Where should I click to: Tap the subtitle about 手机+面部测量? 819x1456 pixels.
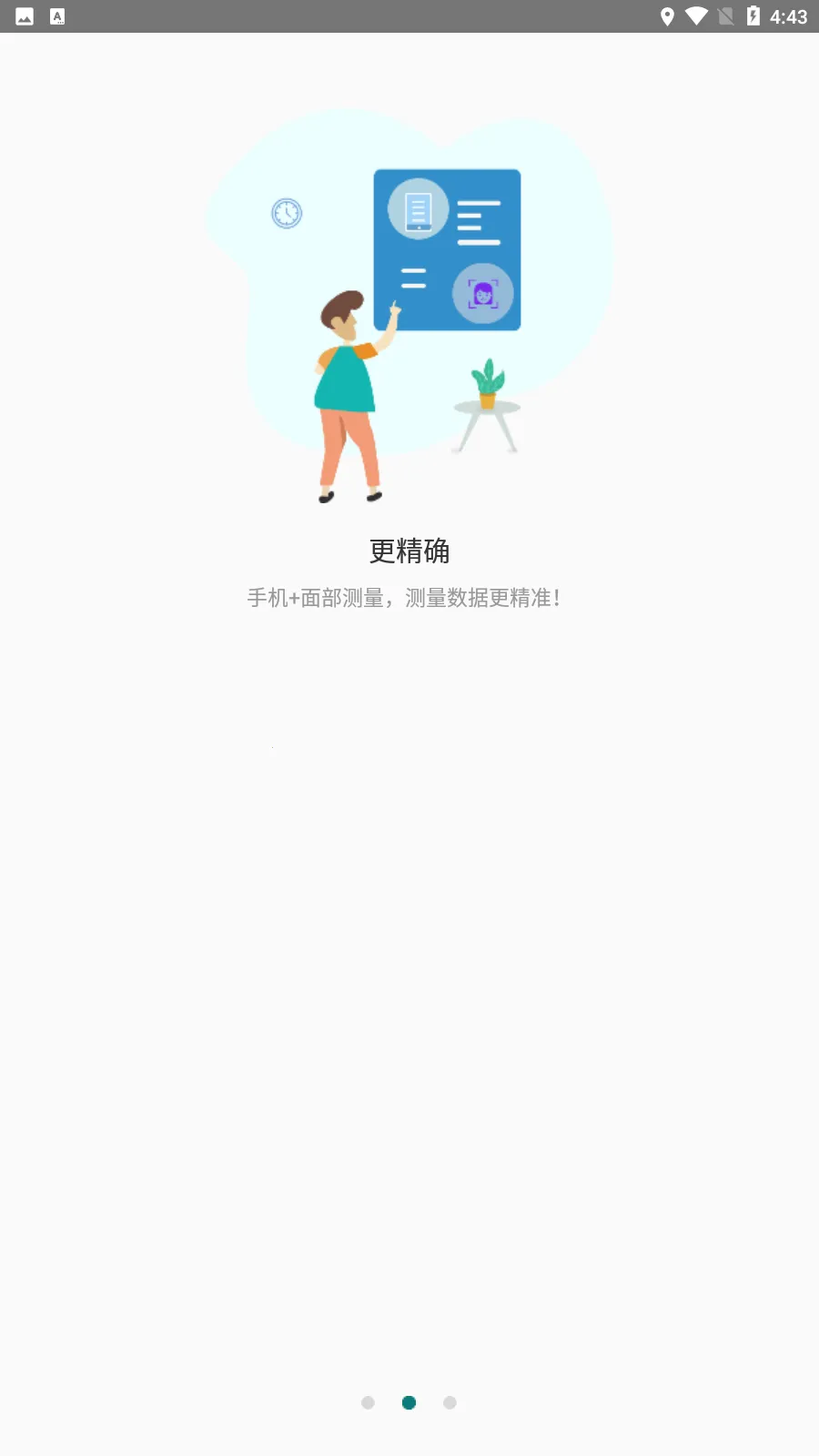point(404,599)
